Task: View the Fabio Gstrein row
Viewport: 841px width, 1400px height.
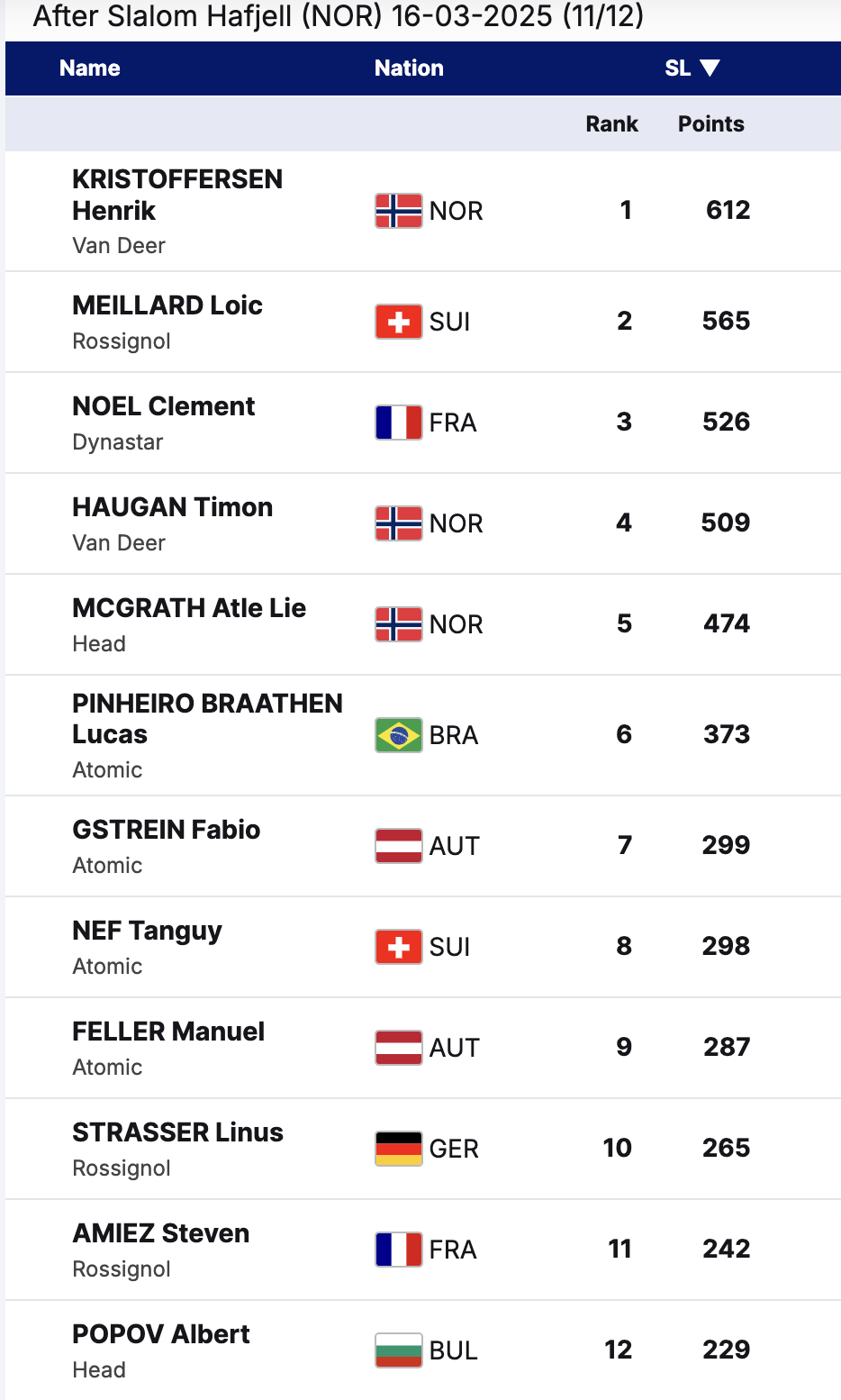Action: [167, 831]
